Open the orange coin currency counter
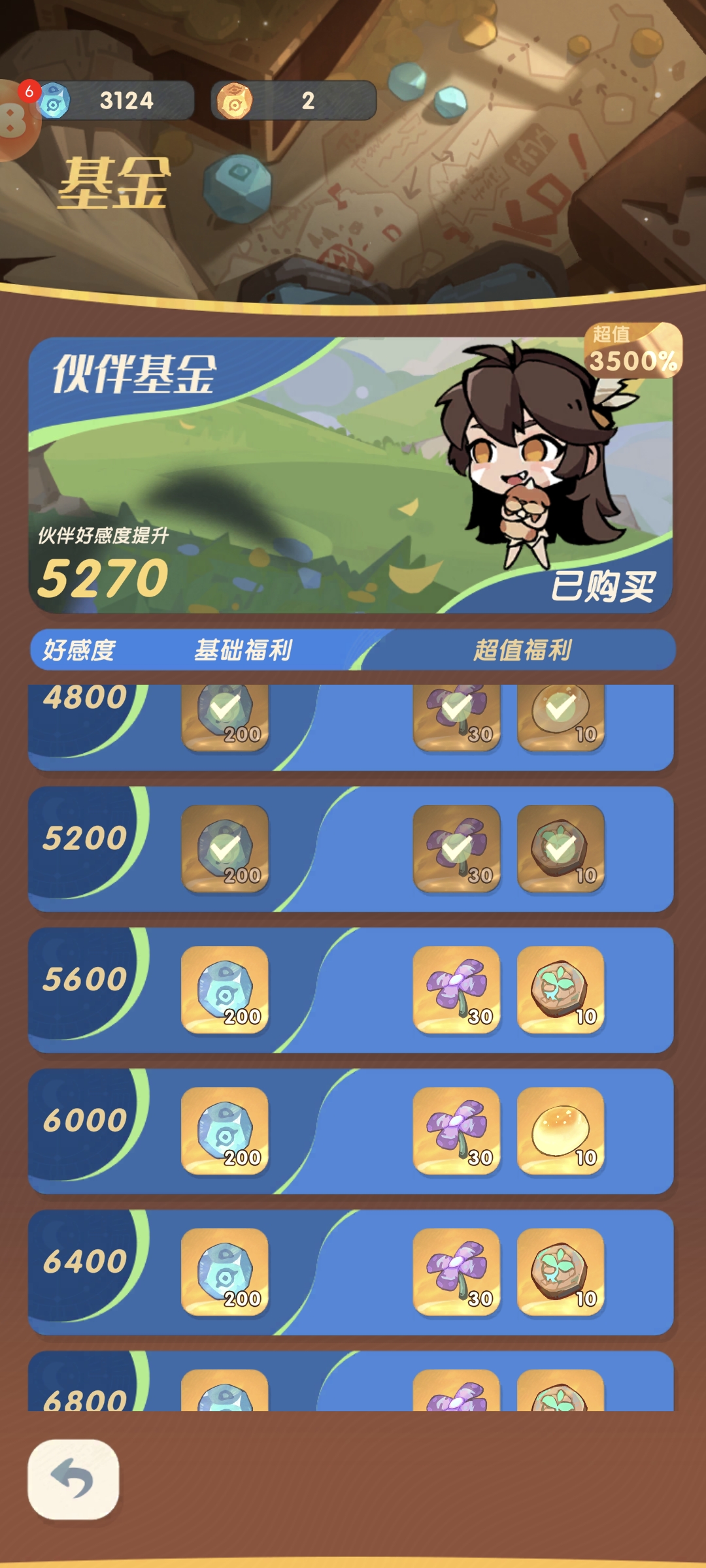Image resolution: width=706 pixels, height=1568 pixels. (x=294, y=101)
